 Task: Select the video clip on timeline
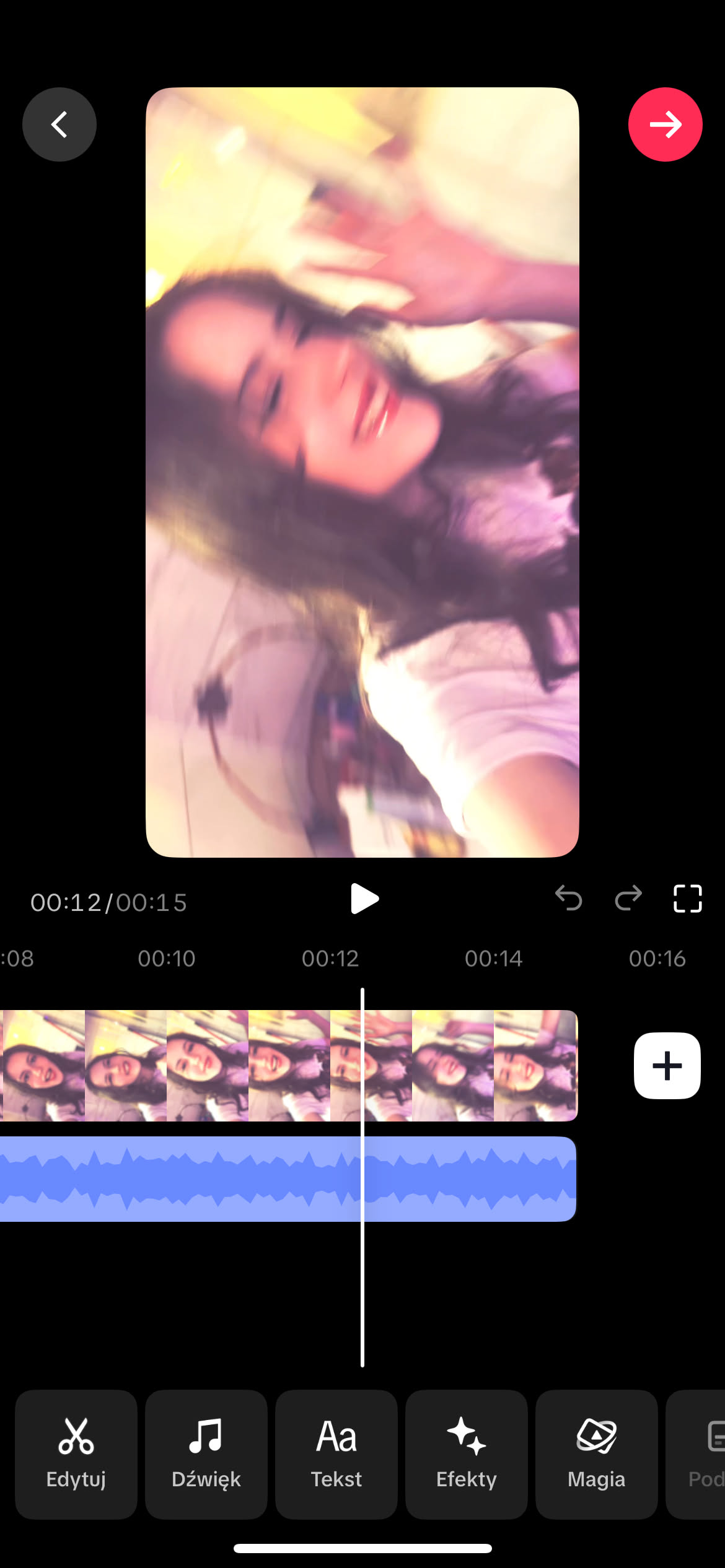pos(248,1066)
